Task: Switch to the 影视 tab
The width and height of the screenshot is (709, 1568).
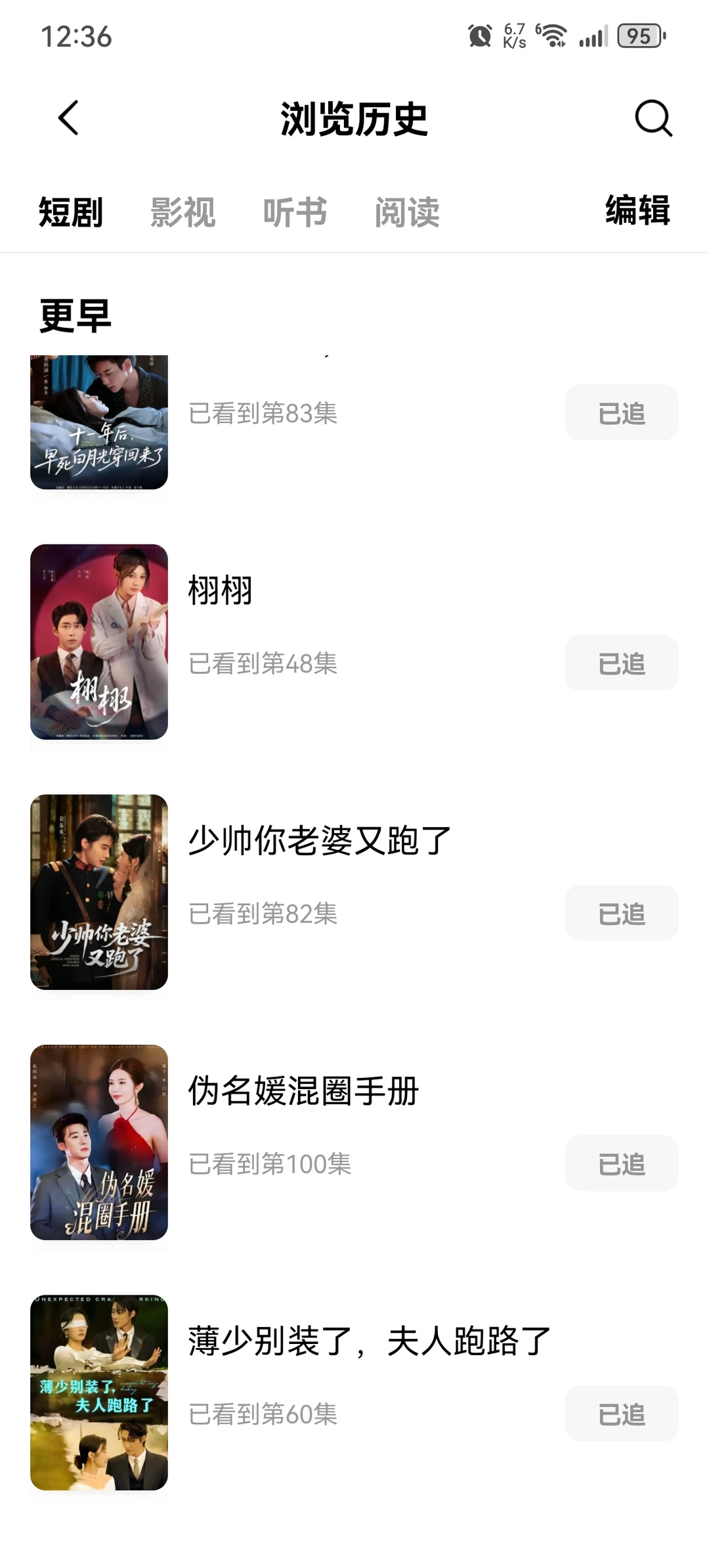Action: tap(183, 212)
